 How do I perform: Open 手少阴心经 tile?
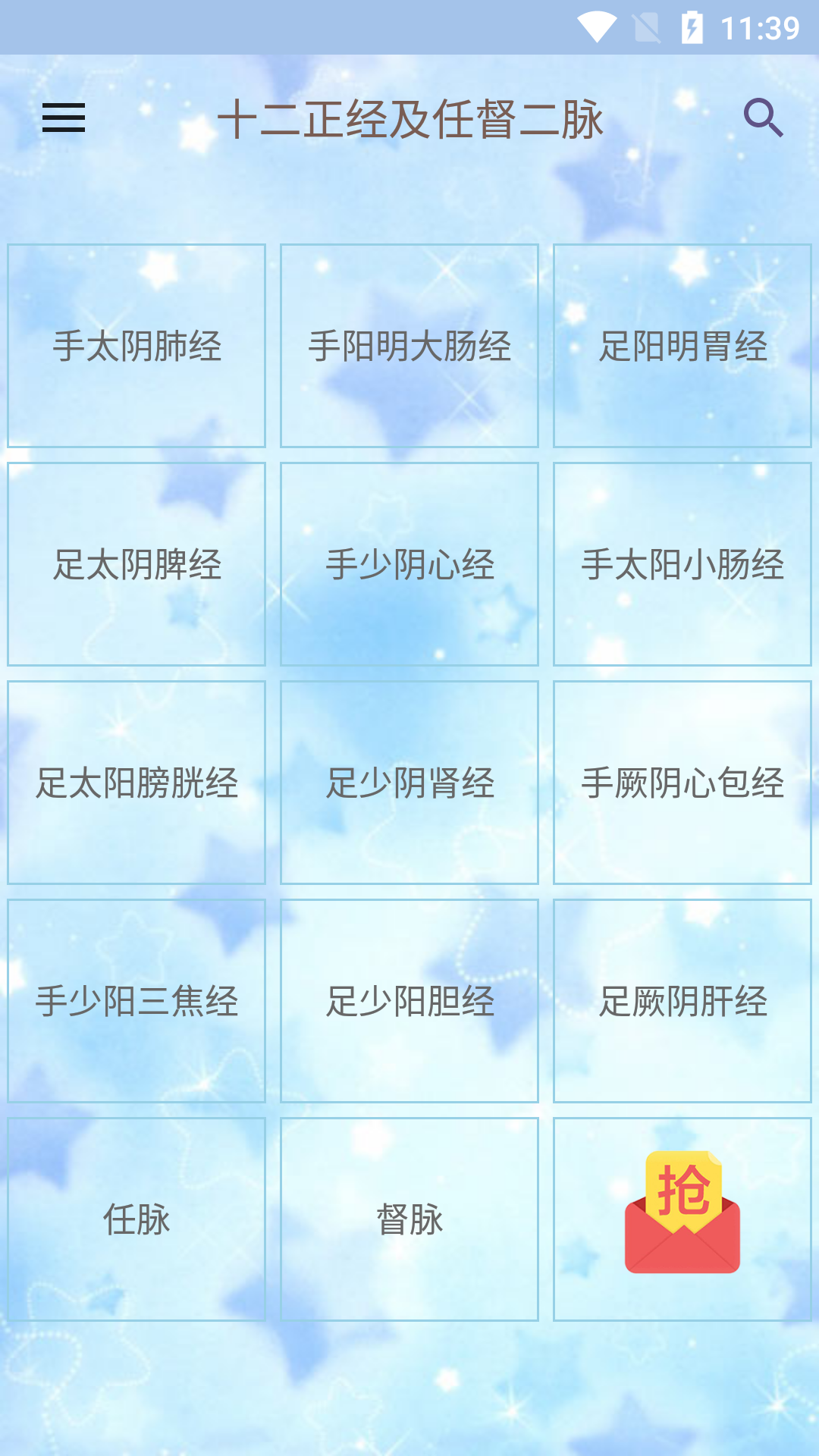[409, 564]
